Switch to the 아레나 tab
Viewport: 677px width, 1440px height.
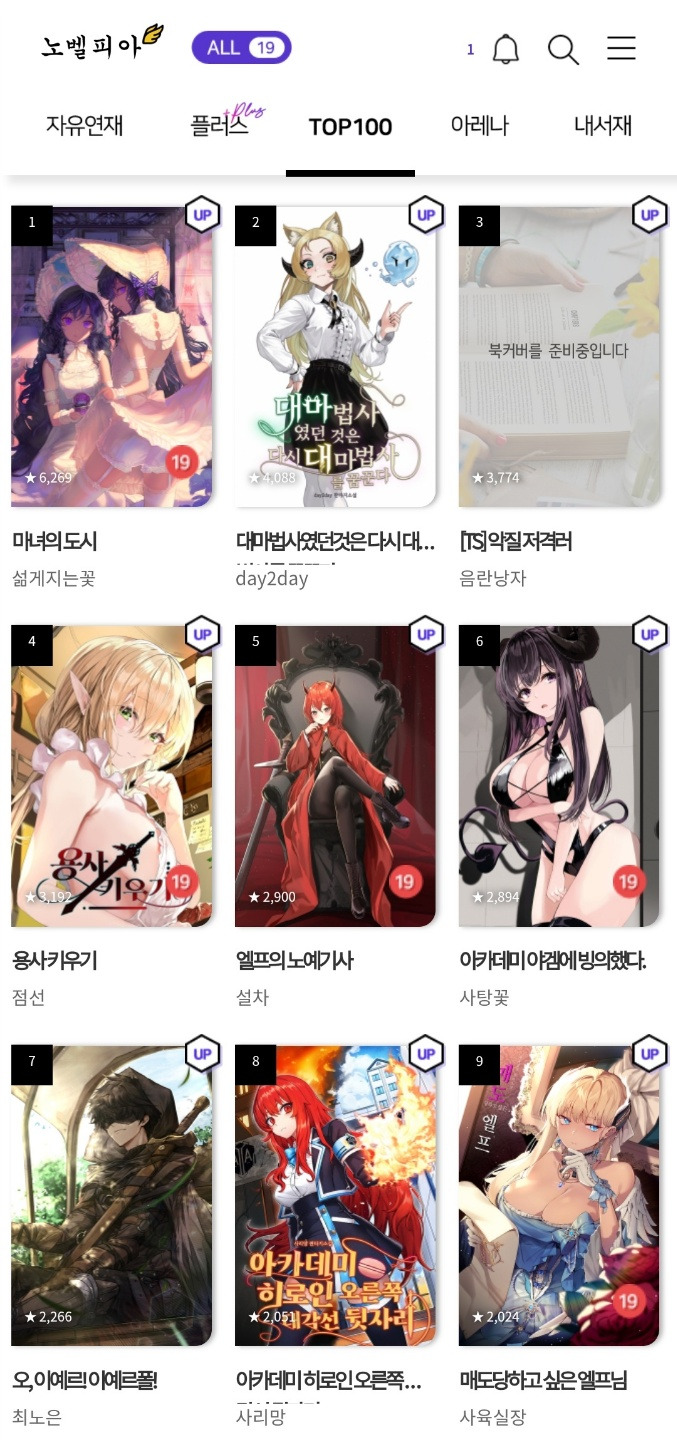(479, 126)
